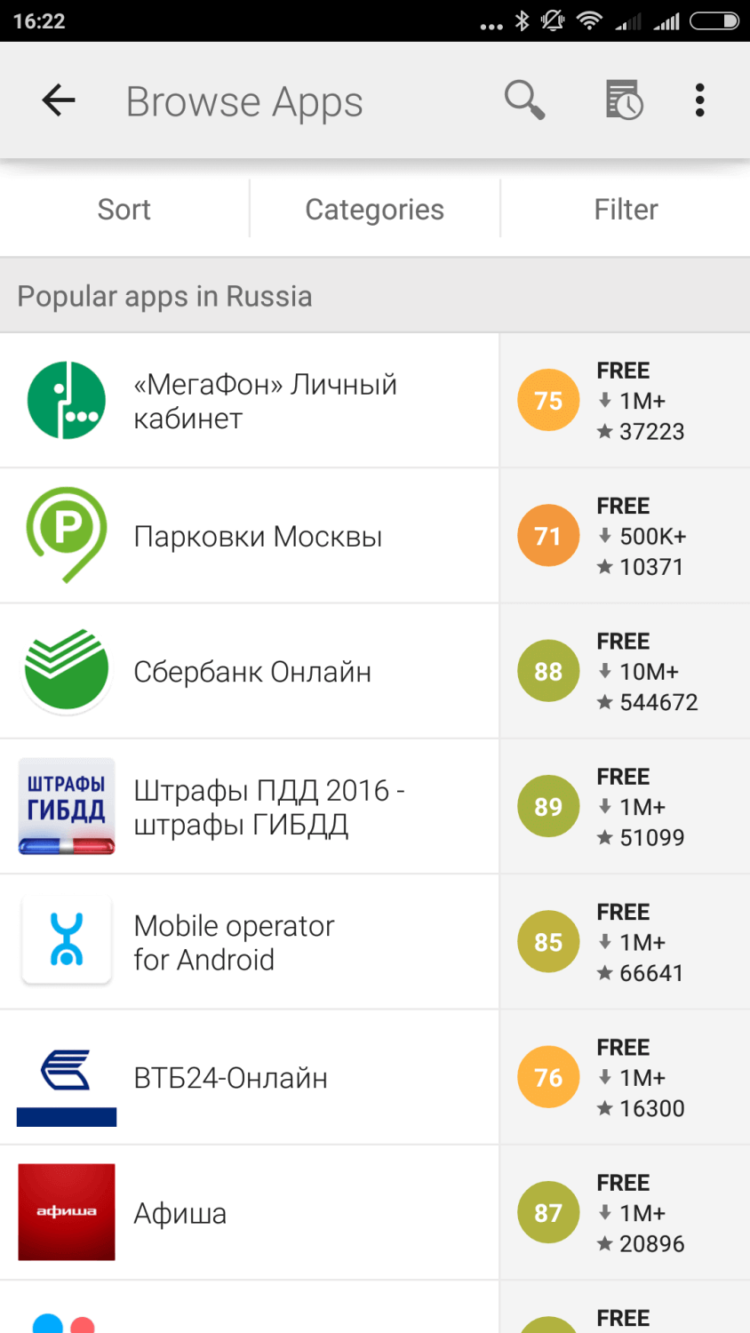Open the Categories selector

tap(374, 209)
